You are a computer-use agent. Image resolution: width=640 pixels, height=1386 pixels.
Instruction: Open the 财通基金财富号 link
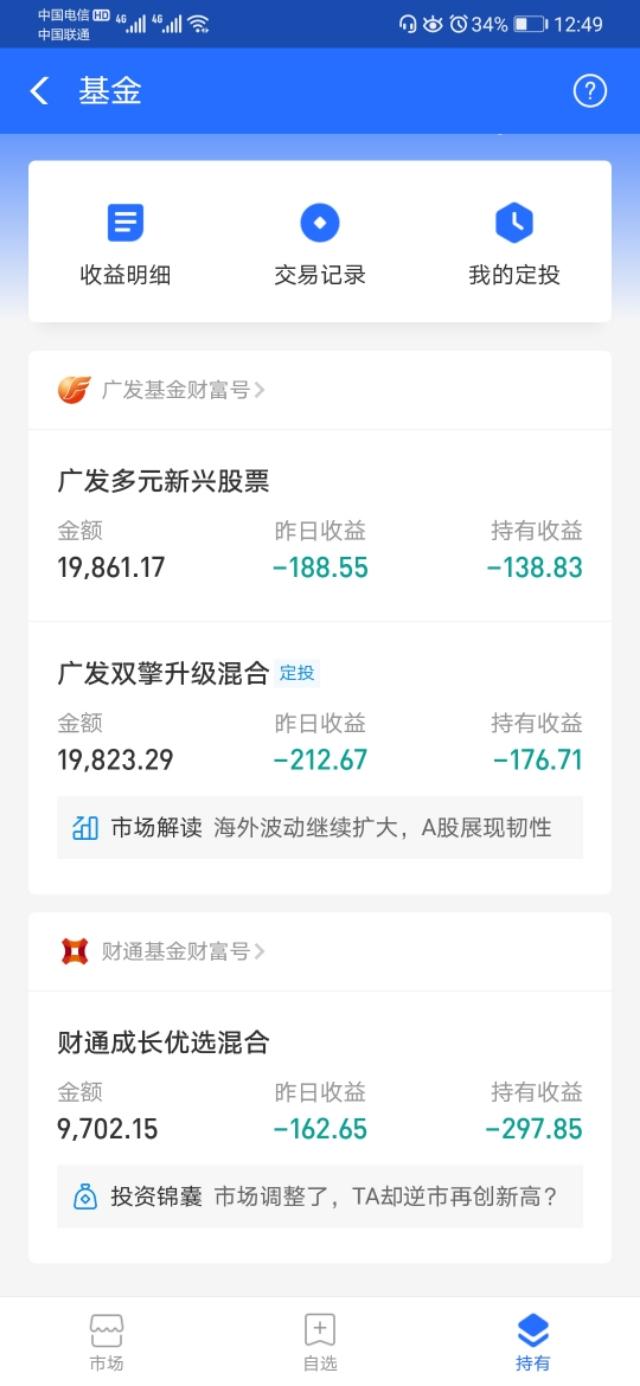162,951
